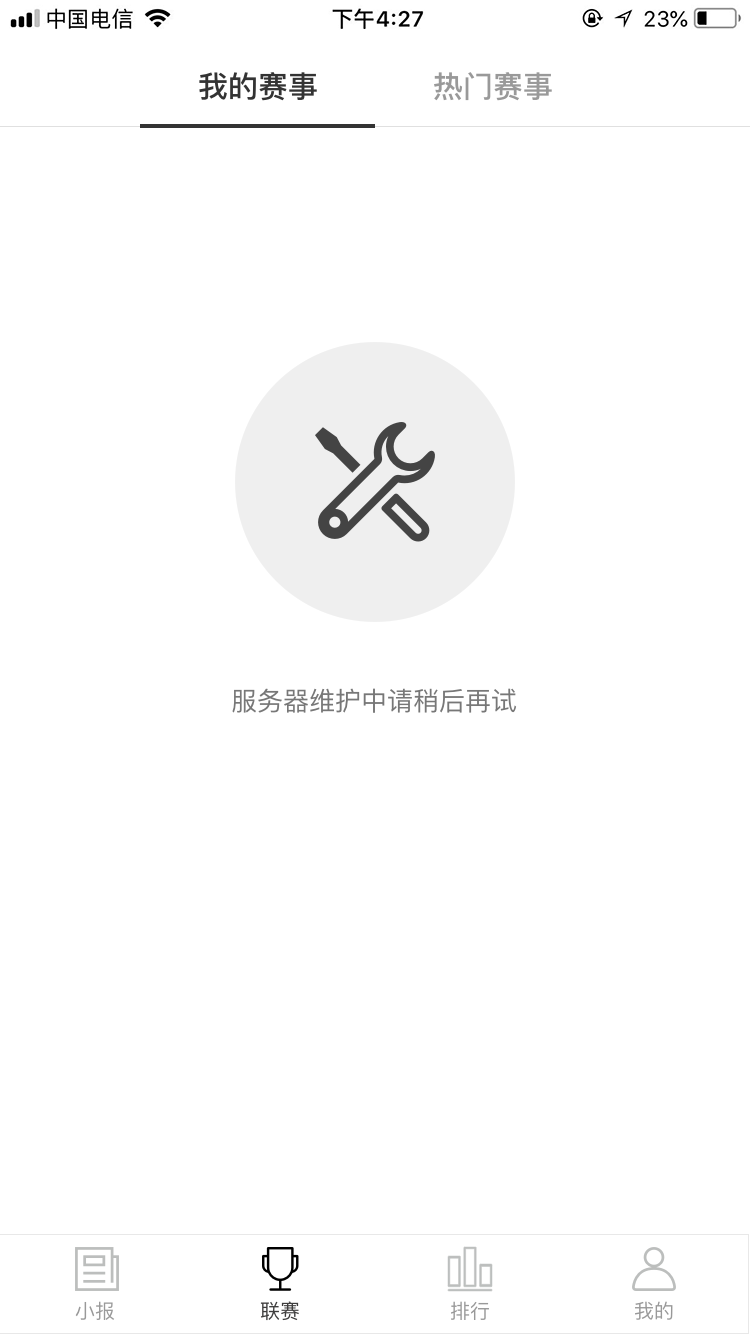The width and height of the screenshot is (750, 1334).
Task: Tap the 排行 ranking chart icon
Action: pyautogui.click(x=470, y=1270)
